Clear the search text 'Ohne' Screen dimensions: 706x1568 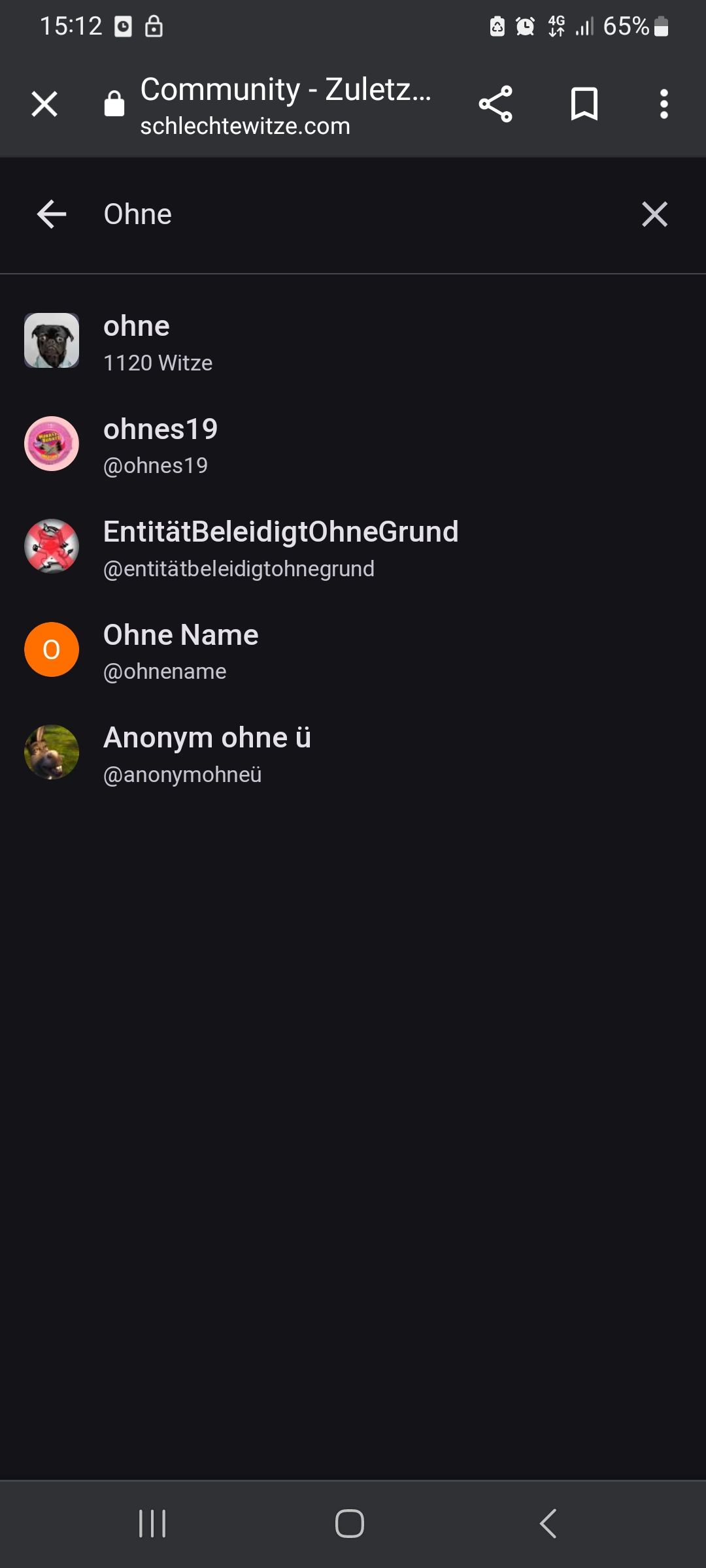654,214
